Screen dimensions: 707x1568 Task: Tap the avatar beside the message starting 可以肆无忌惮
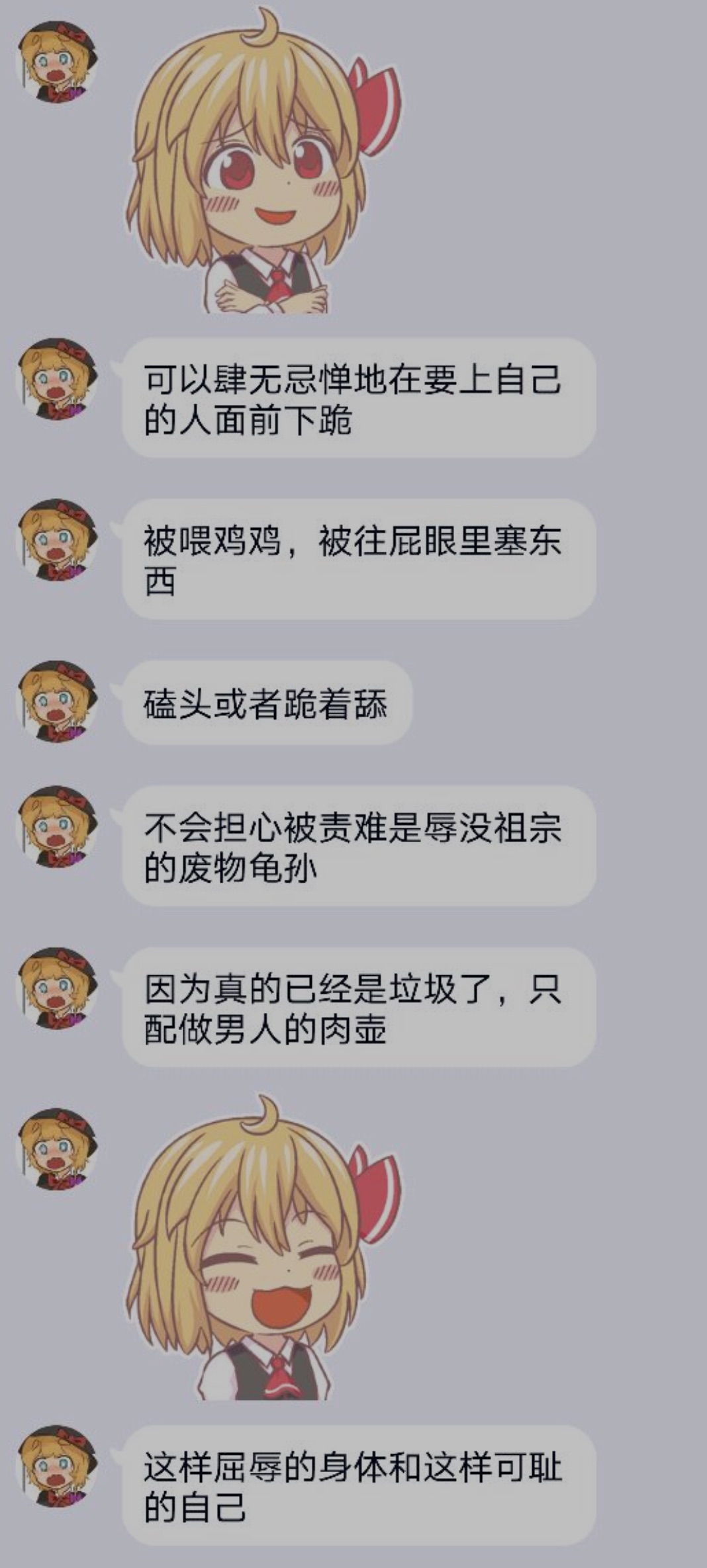56,380
